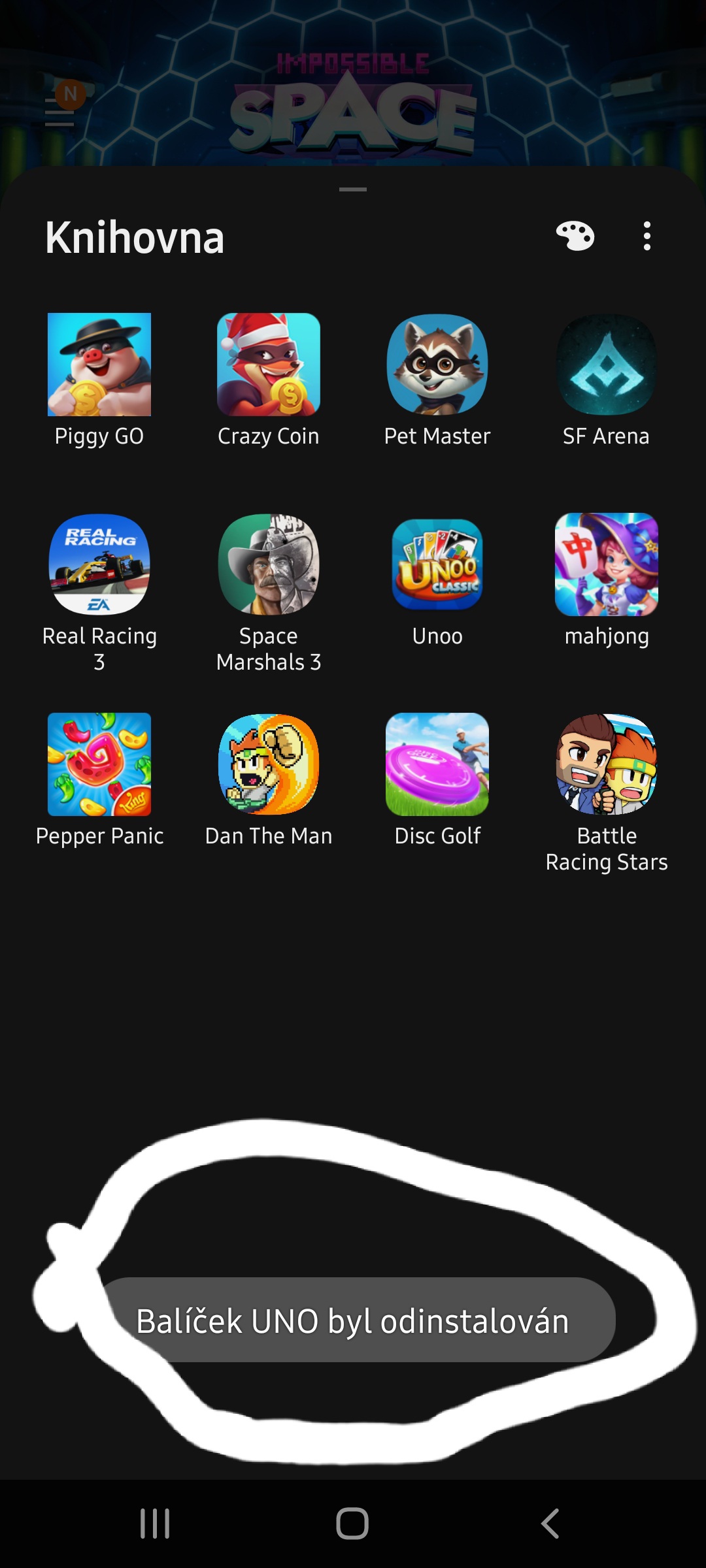Go to the home screen

click(352, 1524)
